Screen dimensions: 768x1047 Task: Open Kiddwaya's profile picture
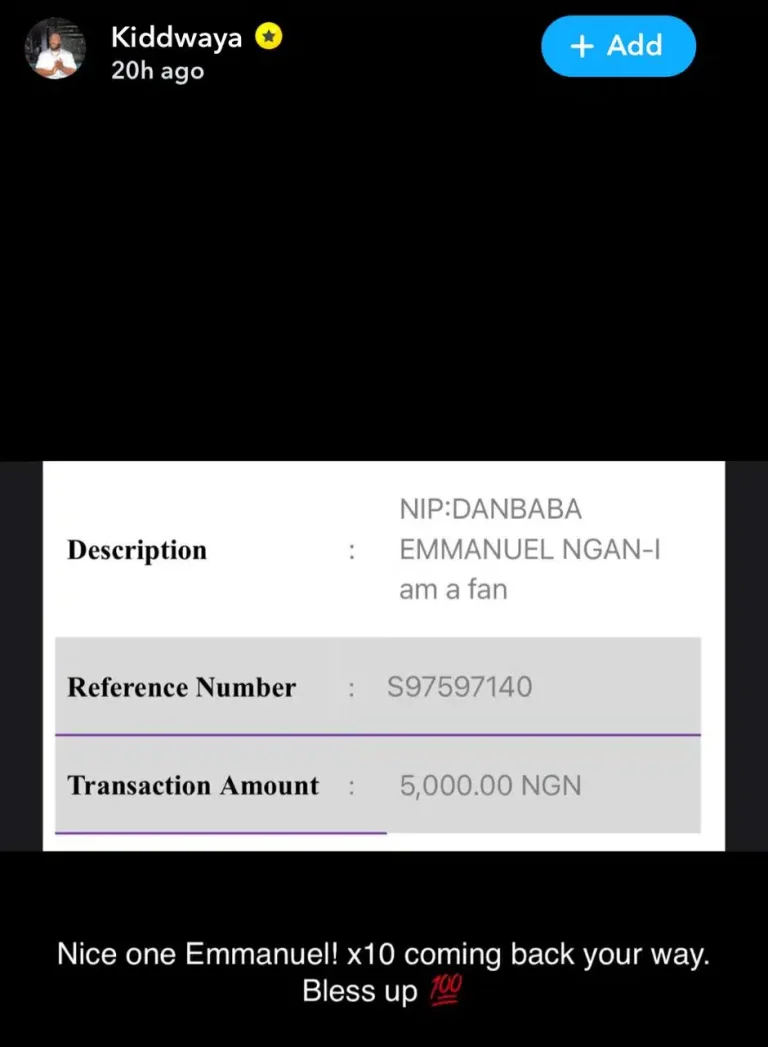56,48
